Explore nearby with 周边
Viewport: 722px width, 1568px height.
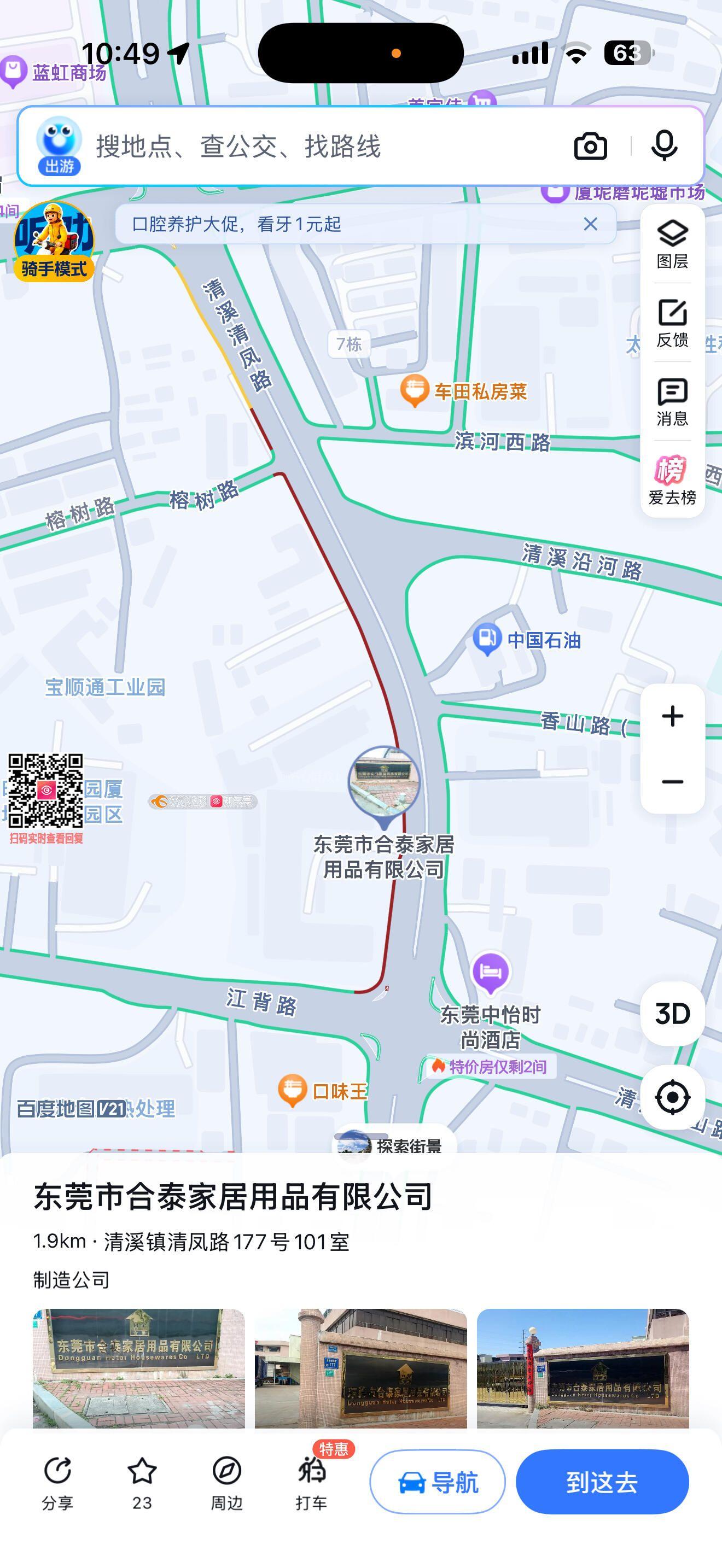(226, 1482)
